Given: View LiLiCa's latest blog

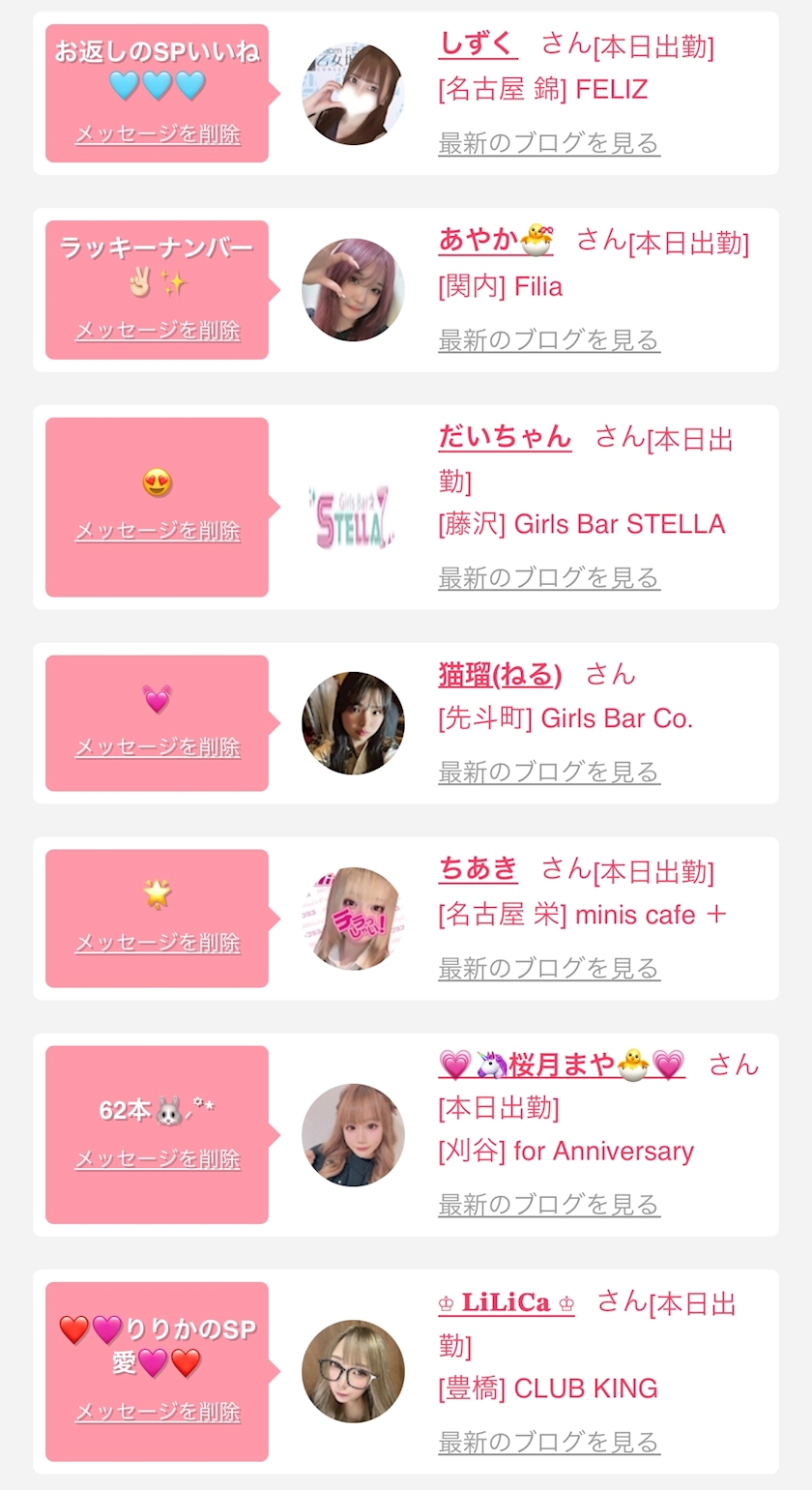Looking at the screenshot, I should (x=549, y=1443).
